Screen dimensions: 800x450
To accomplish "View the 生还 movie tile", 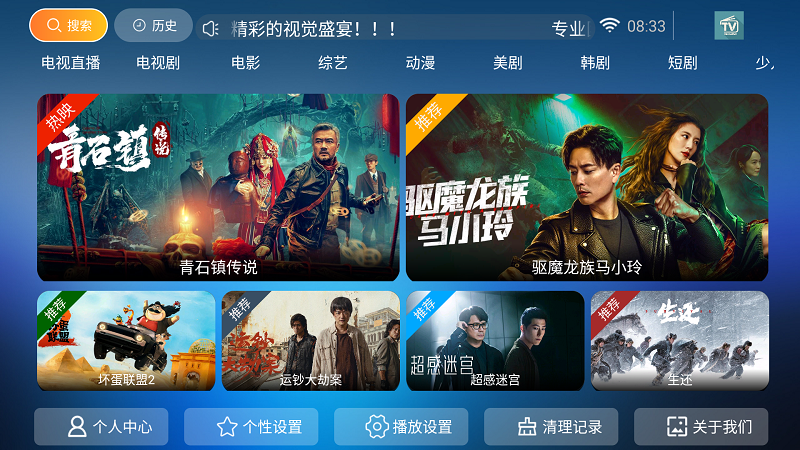I will (x=679, y=340).
